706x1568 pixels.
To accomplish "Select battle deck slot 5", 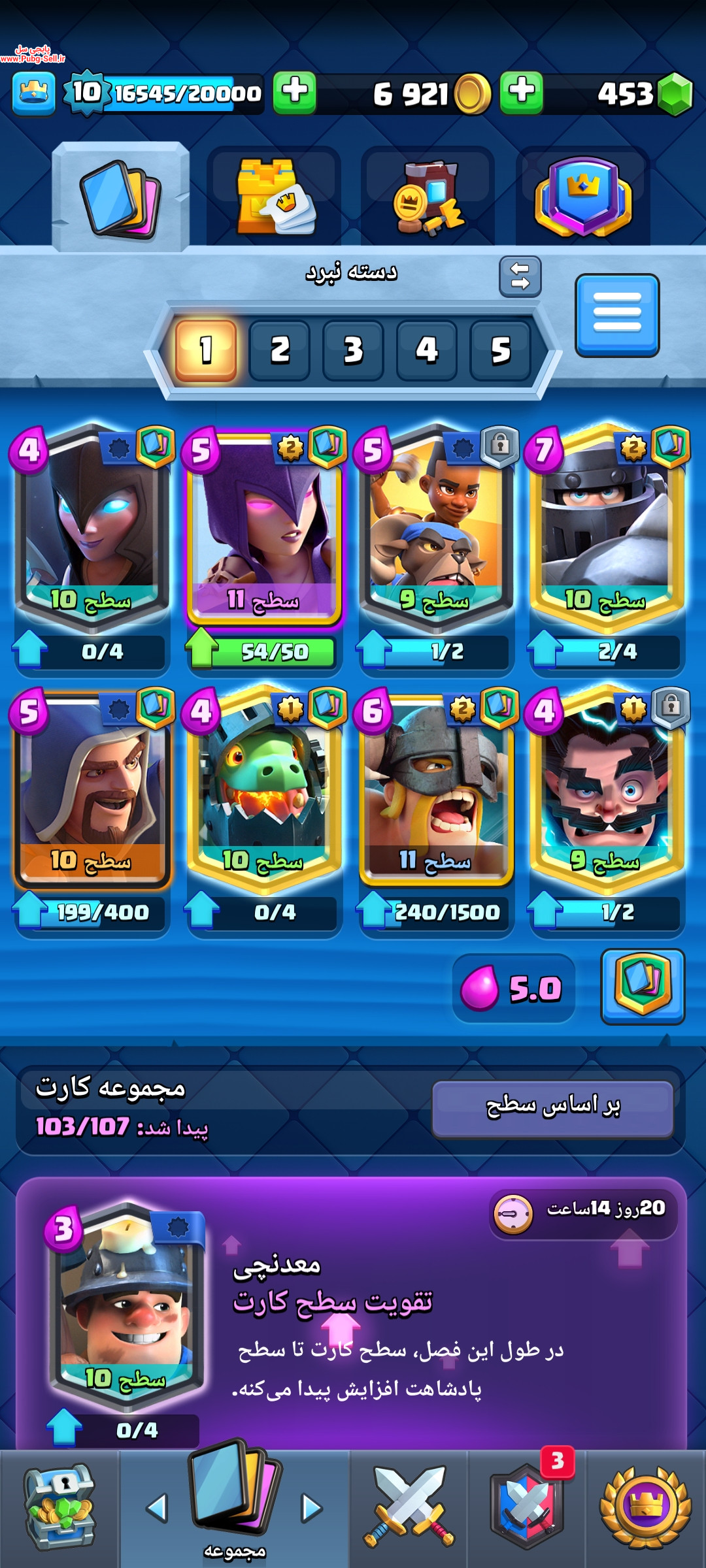I will (x=501, y=351).
